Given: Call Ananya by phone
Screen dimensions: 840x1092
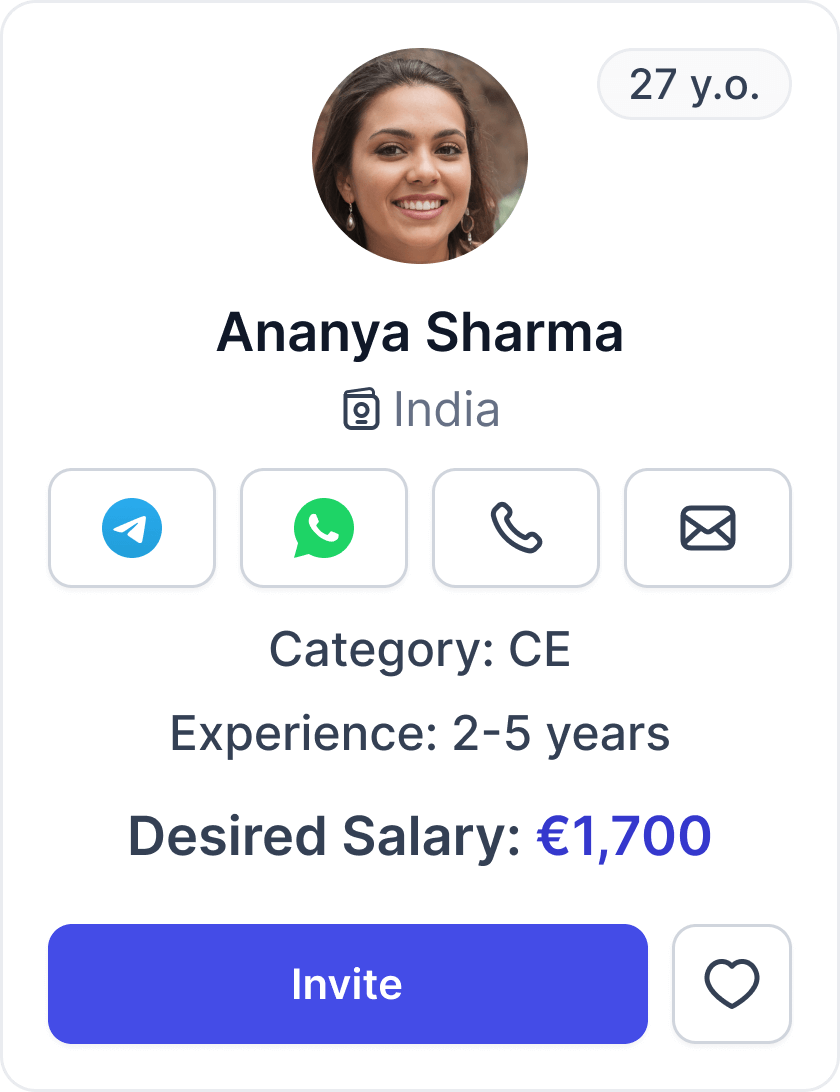Looking at the screenshot, I should 516,527.
